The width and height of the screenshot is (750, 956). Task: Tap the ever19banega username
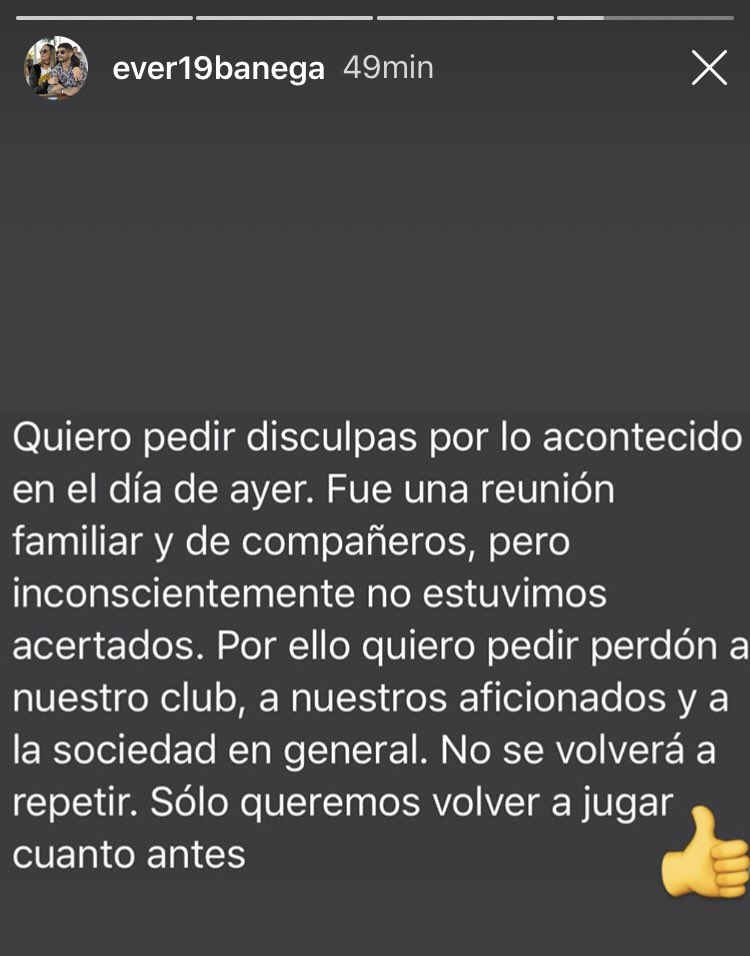tap(218, 68)
